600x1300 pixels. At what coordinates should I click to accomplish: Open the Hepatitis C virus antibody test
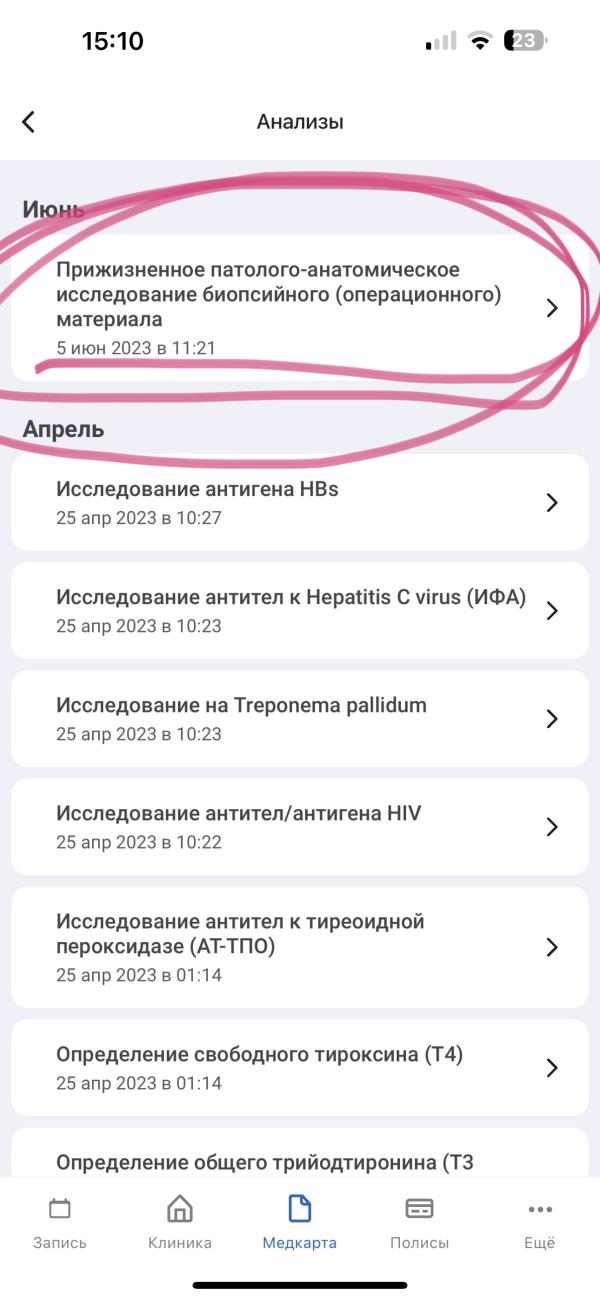tap(299, 610)
